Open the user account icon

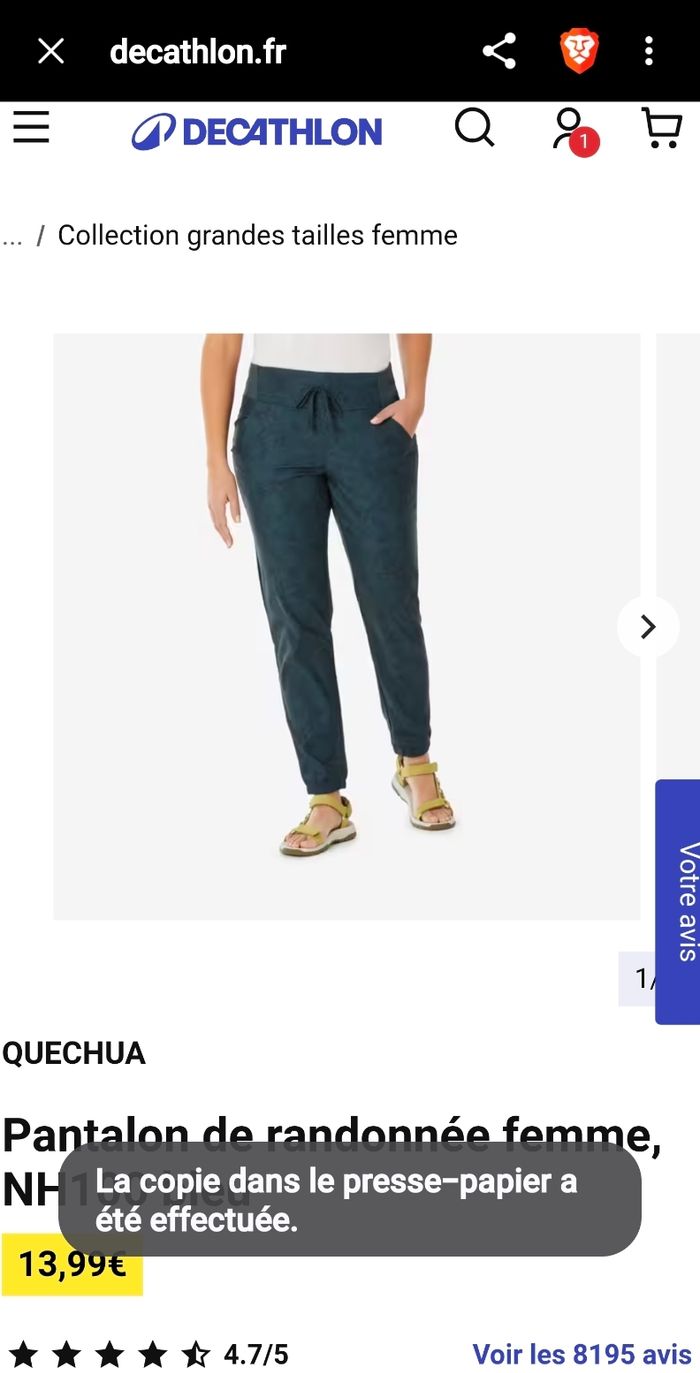click(570, 130)
